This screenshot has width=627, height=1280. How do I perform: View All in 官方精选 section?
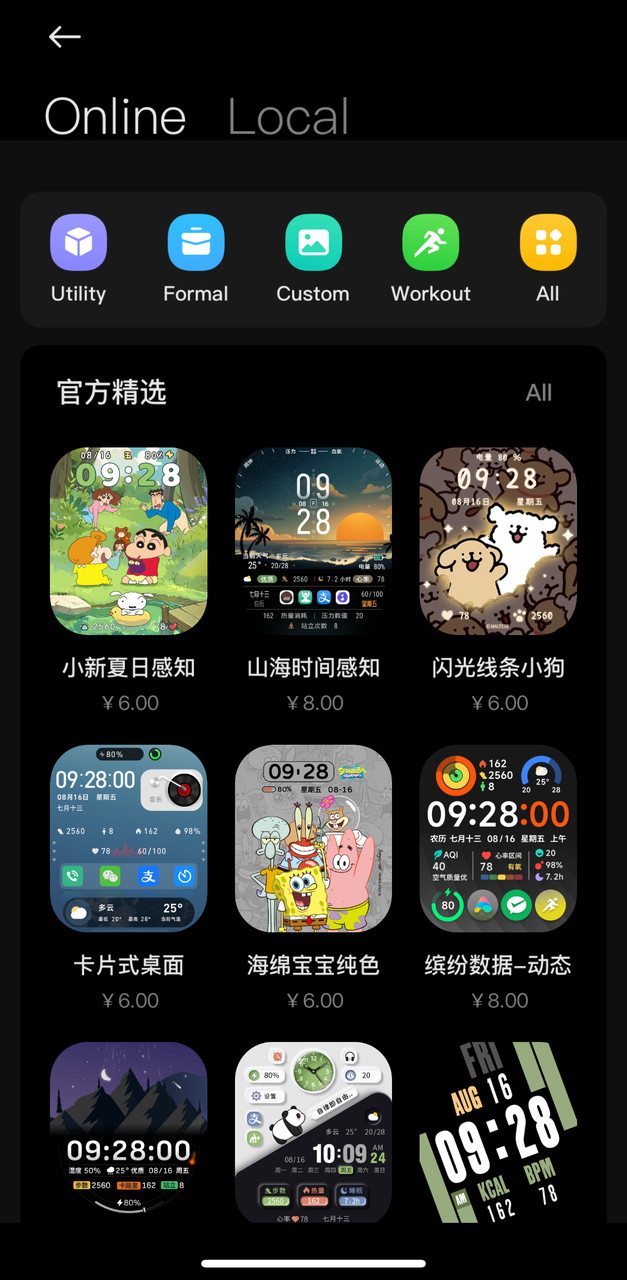(538, 393)
